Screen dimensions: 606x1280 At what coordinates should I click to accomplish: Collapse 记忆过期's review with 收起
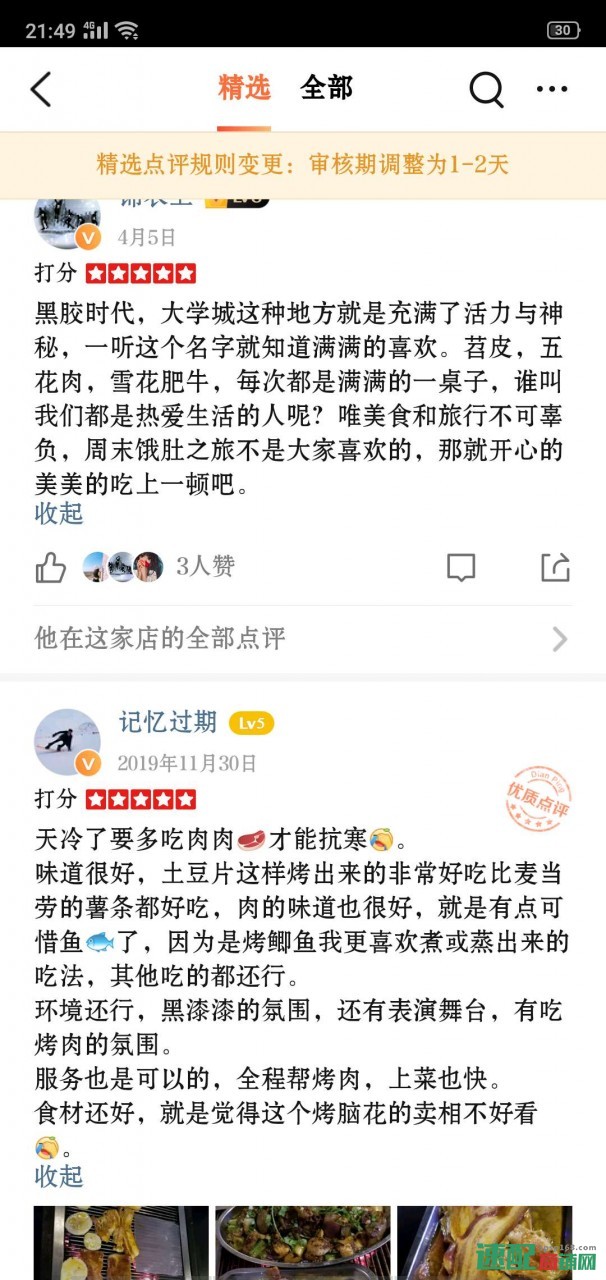pos(59,1176)
